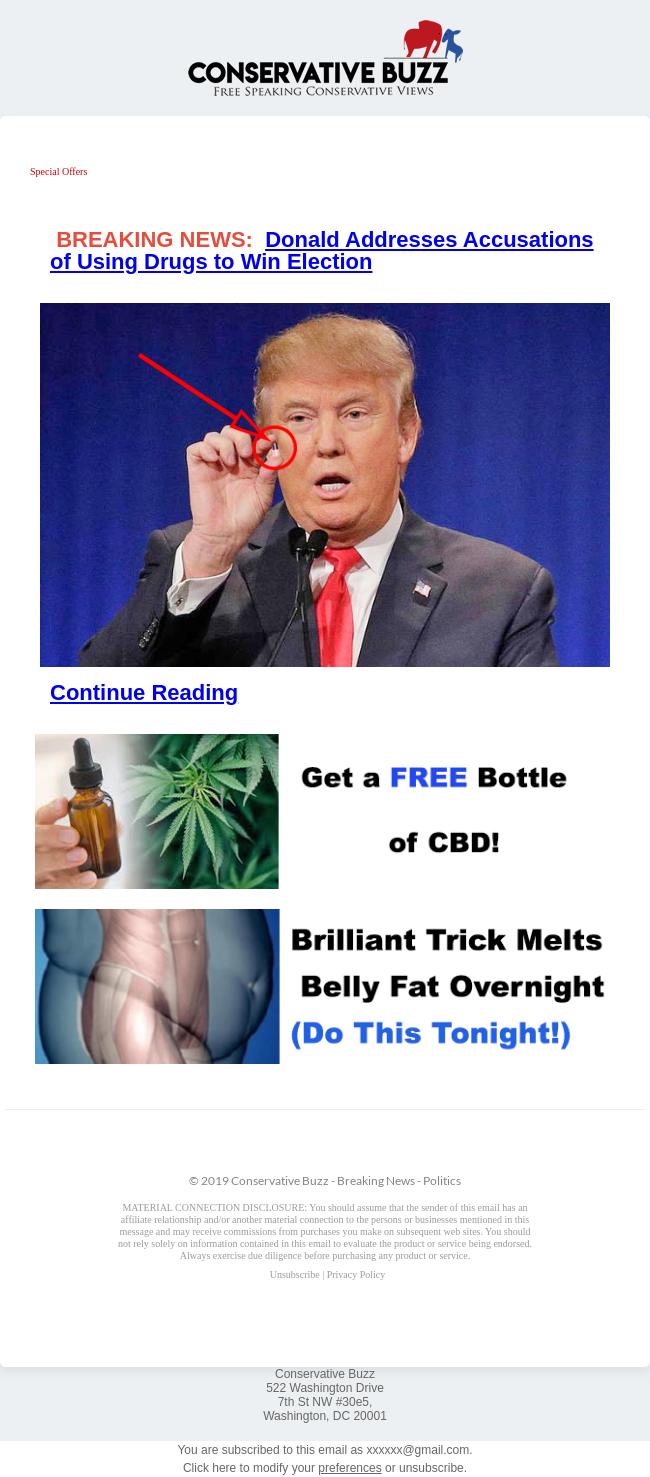The image size is (650, 1477).
Task: Open the free bottle of CBD banner
Action: coord(324,811)
